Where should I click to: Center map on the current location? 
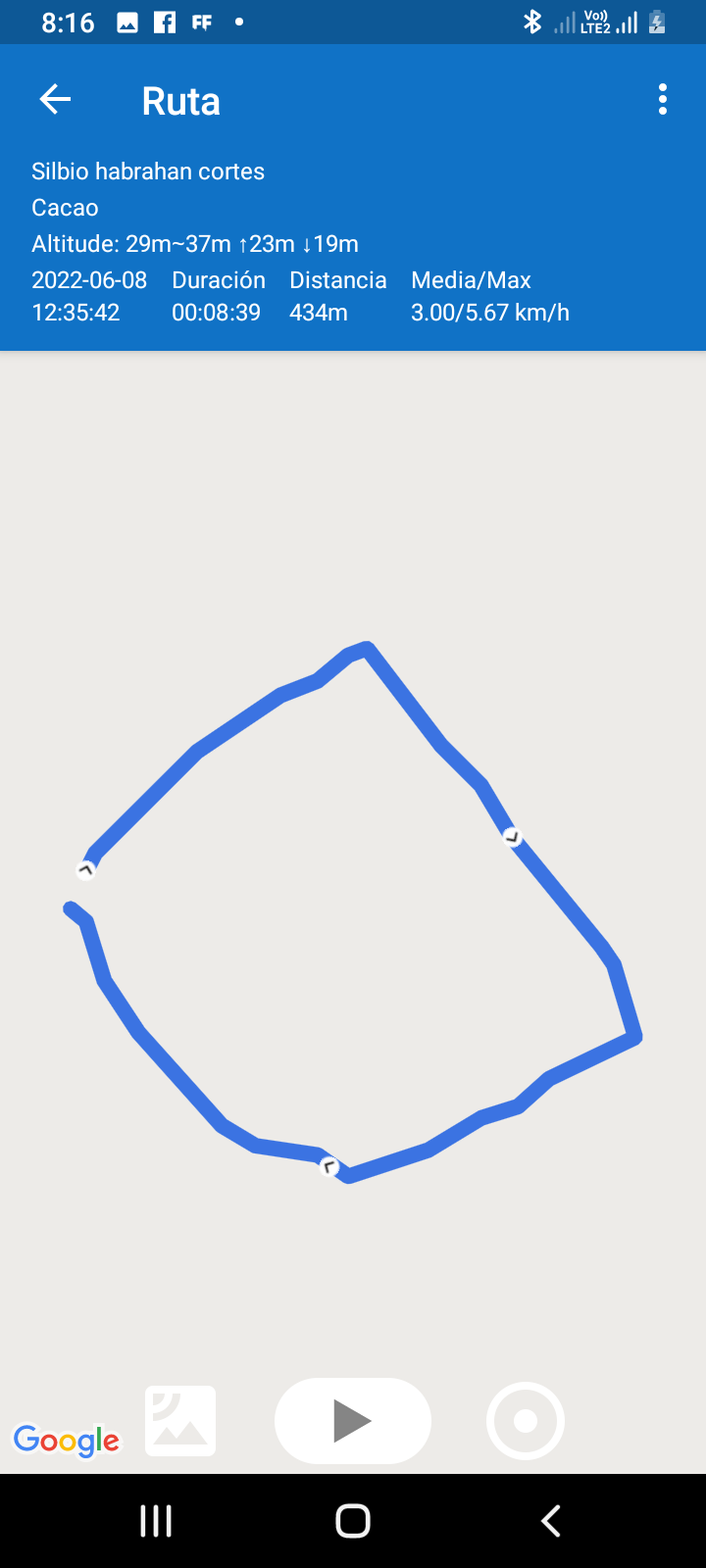click(526, 1421)
